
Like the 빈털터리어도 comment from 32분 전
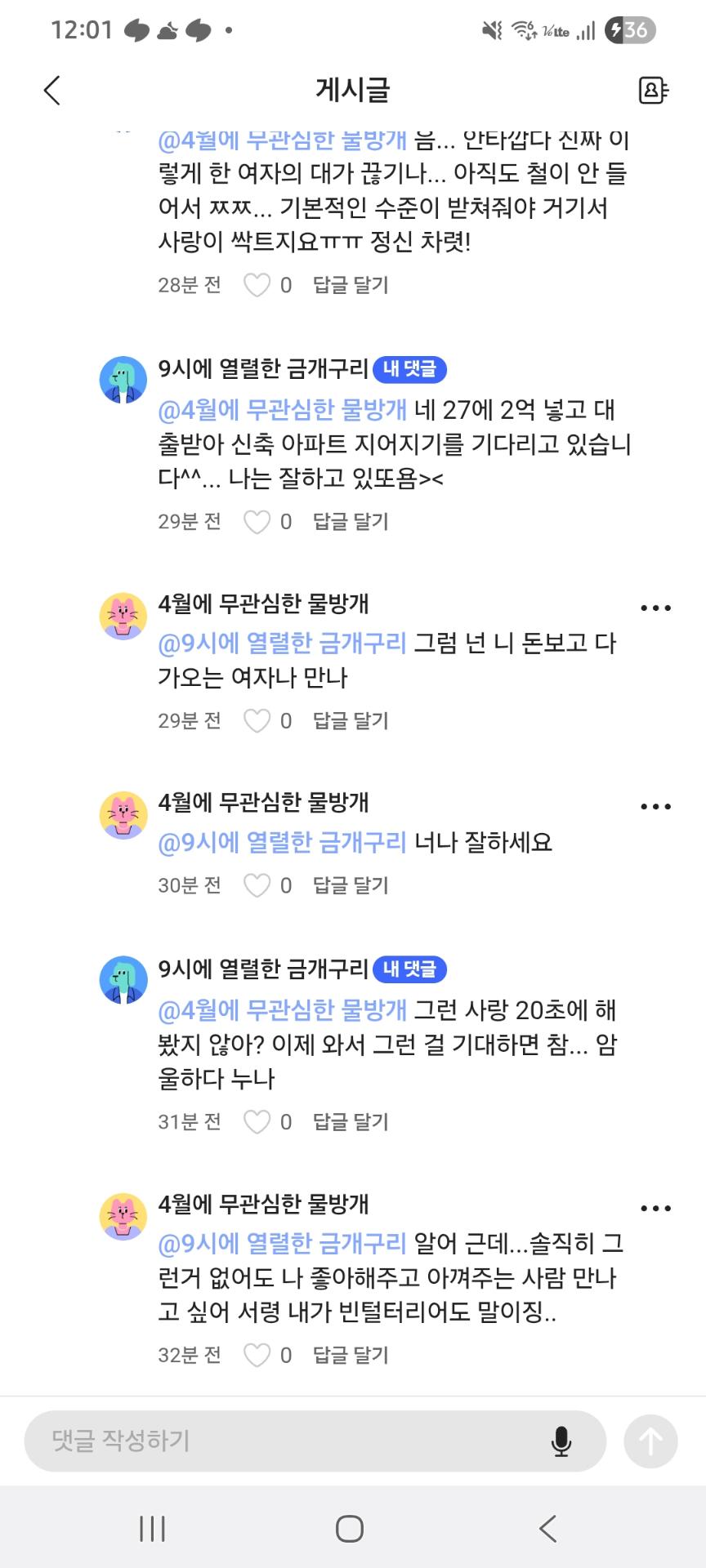pyautogui.click(x=257, y=1356)
